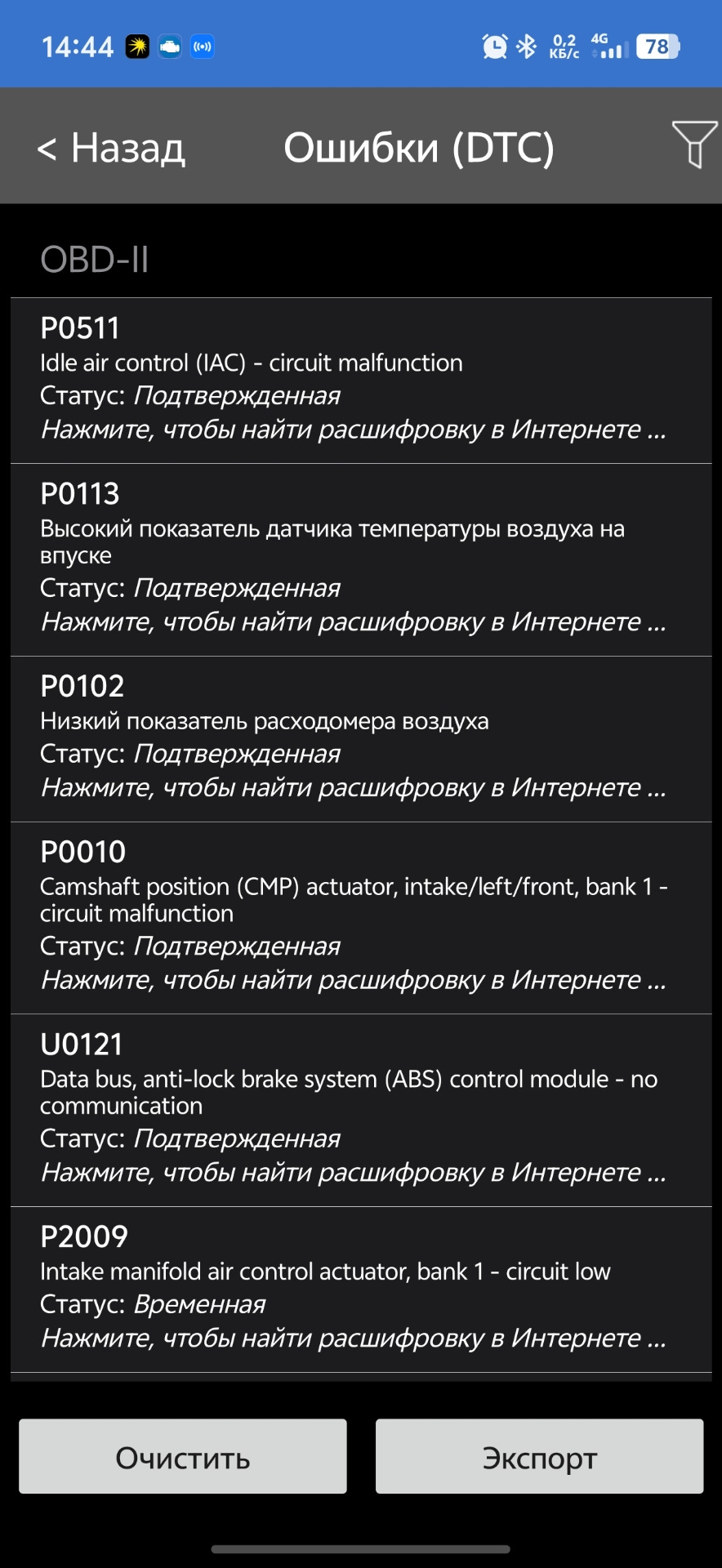
Task: Look up the P0113 error code online
Action: pos(354,621)
